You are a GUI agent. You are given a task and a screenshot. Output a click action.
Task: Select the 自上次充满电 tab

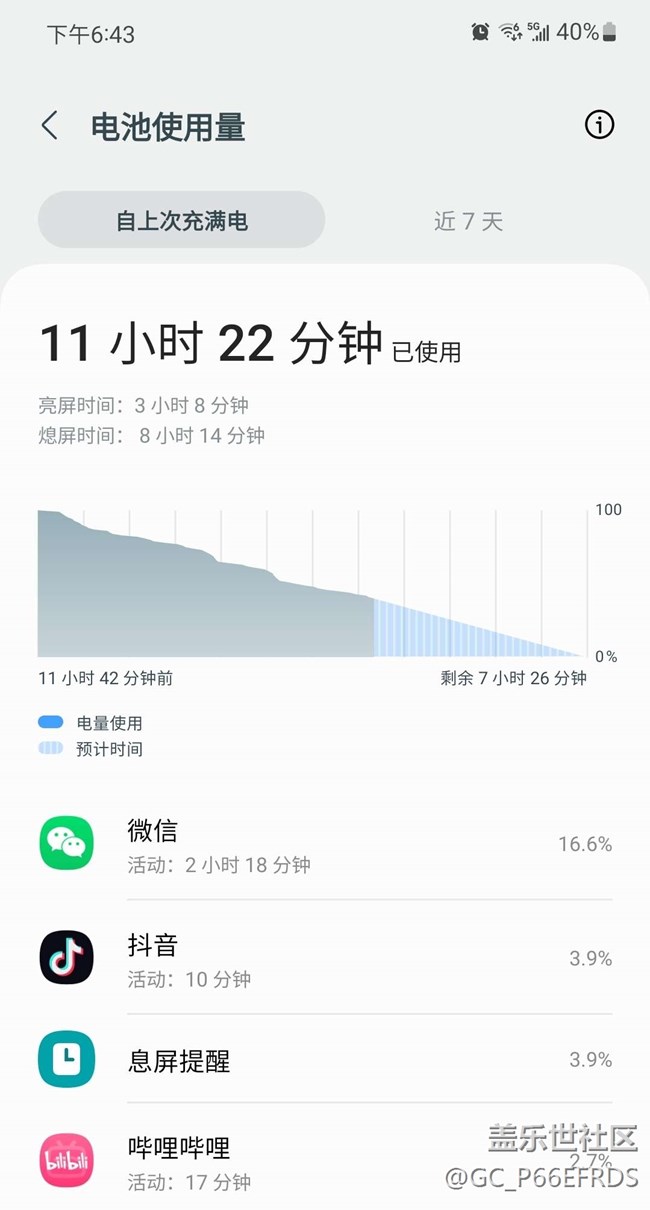182,220
